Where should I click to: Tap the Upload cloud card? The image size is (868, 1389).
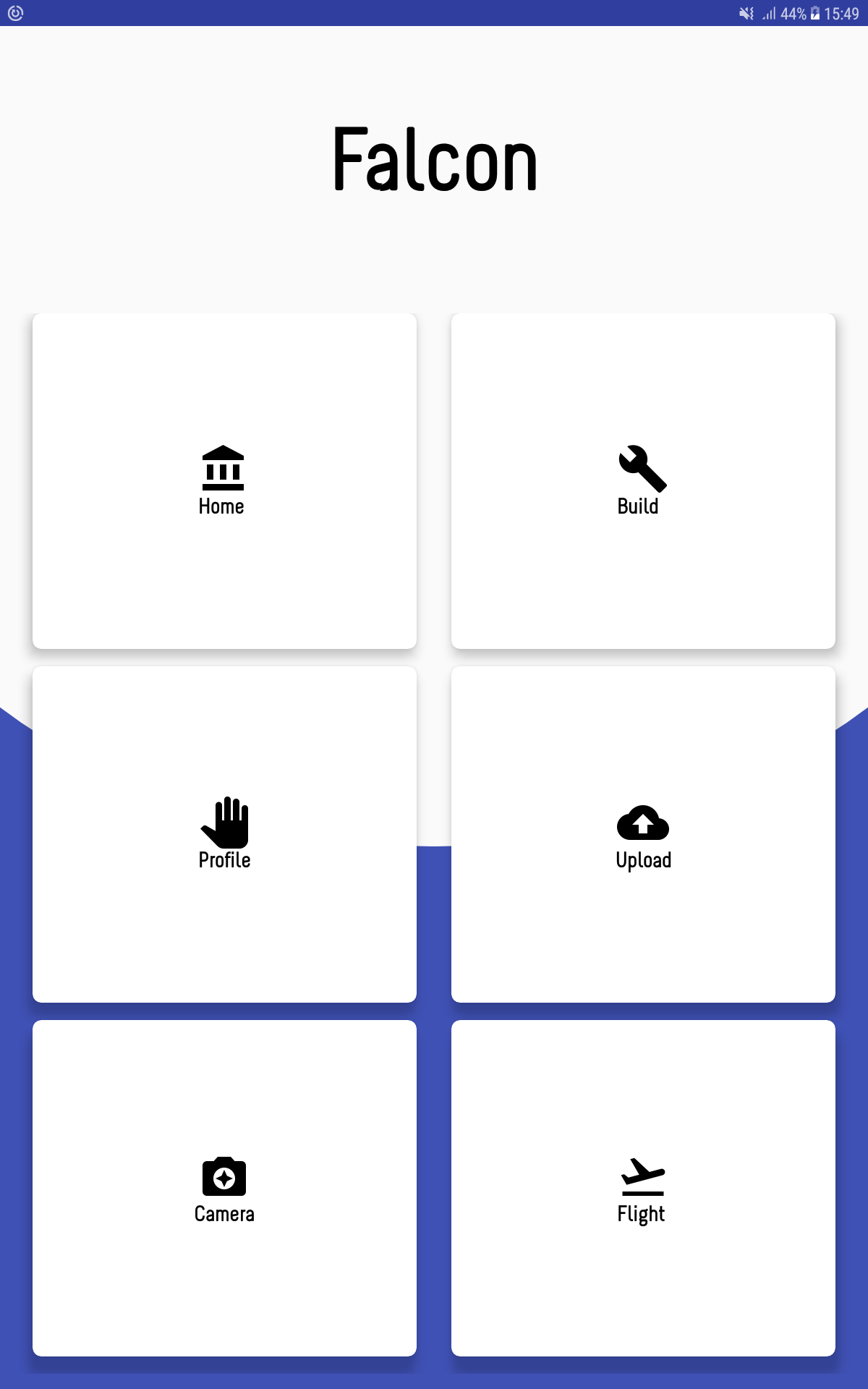click(643, 834)
